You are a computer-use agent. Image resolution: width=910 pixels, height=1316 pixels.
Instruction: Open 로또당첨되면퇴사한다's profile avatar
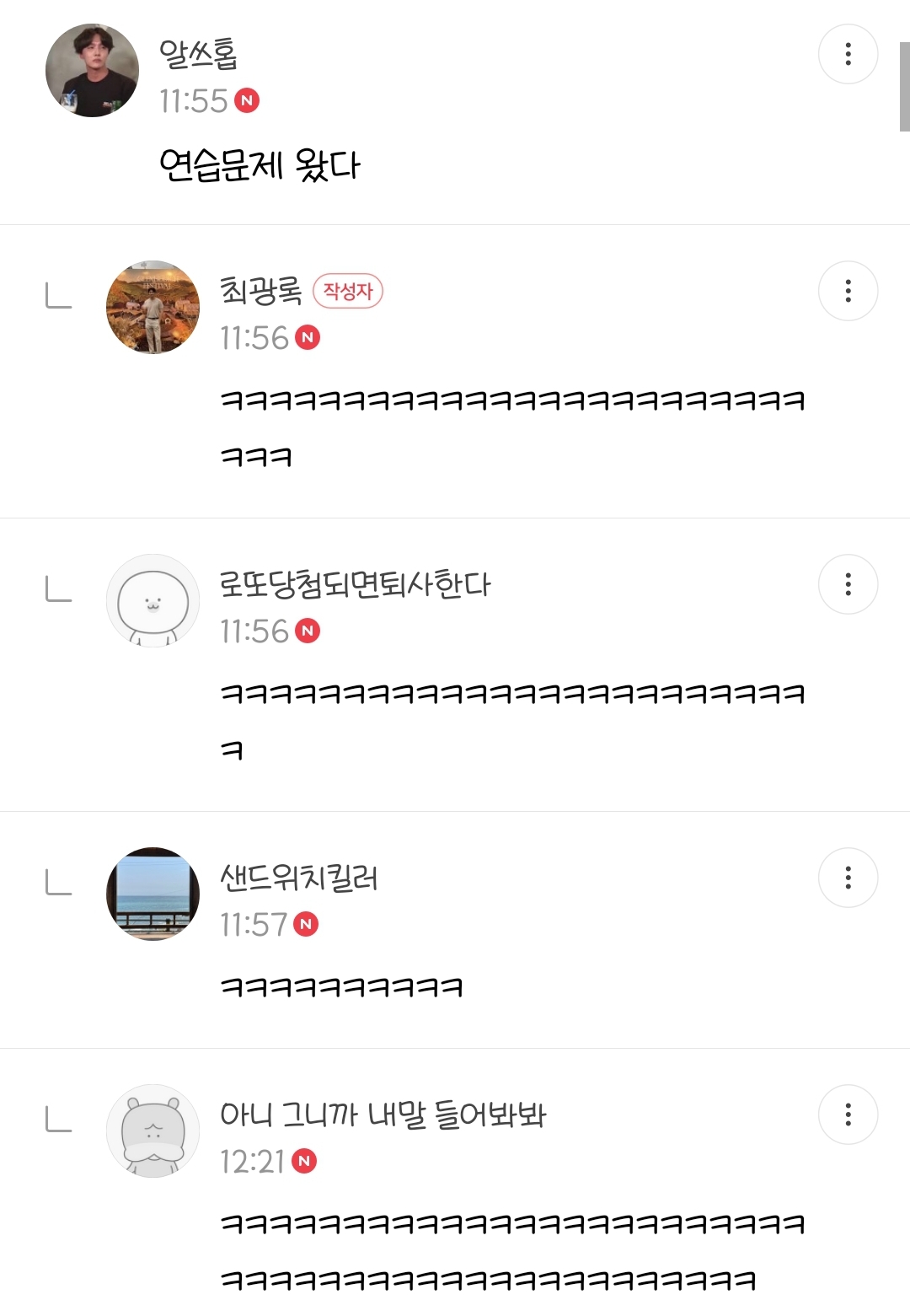click(x=153, y=600)
